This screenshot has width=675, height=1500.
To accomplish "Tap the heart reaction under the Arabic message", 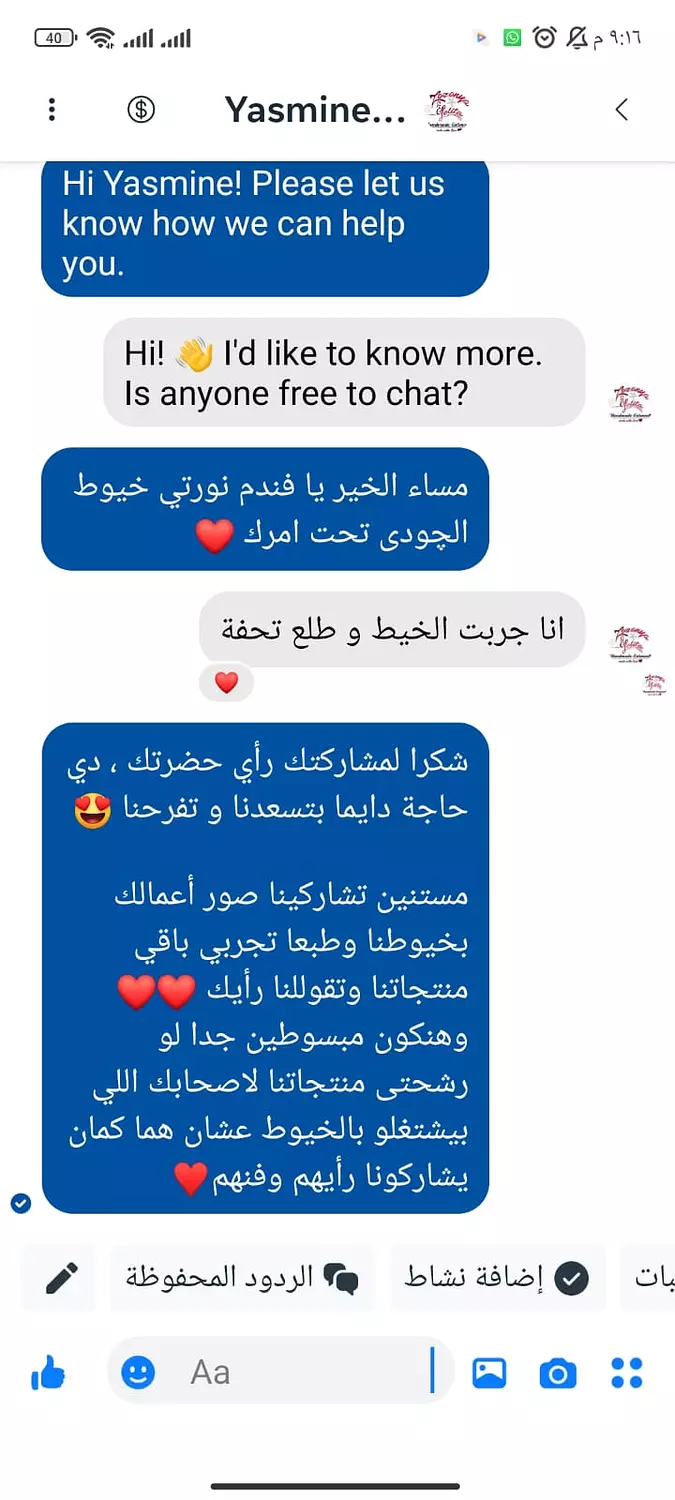I will tap(227, 683).
